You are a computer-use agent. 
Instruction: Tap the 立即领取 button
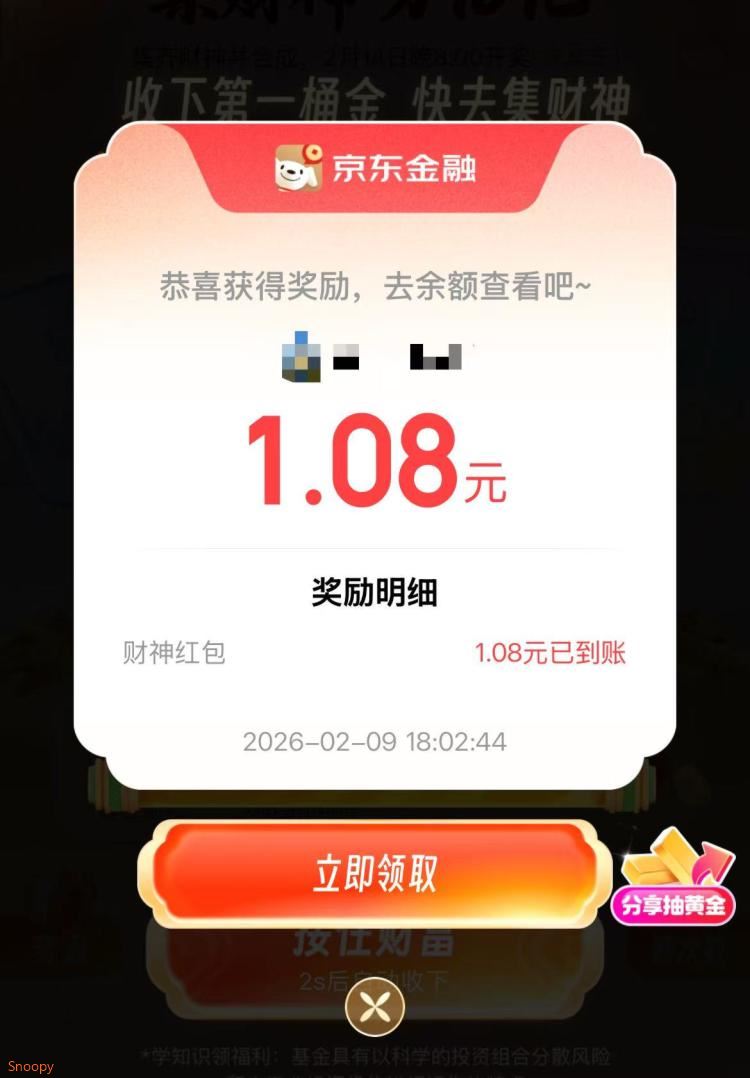point(374,874)
